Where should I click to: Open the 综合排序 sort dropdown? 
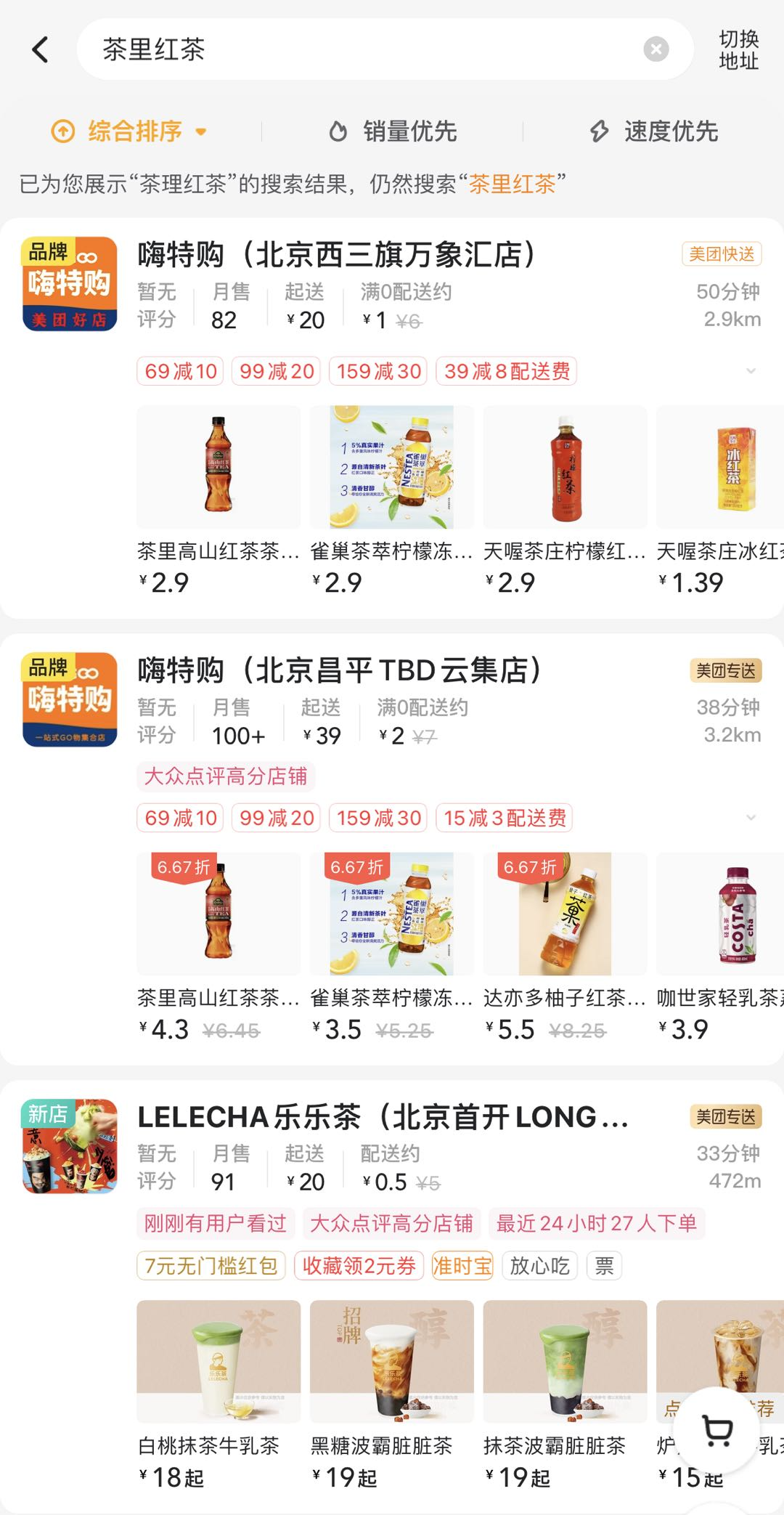pos(131,131)
